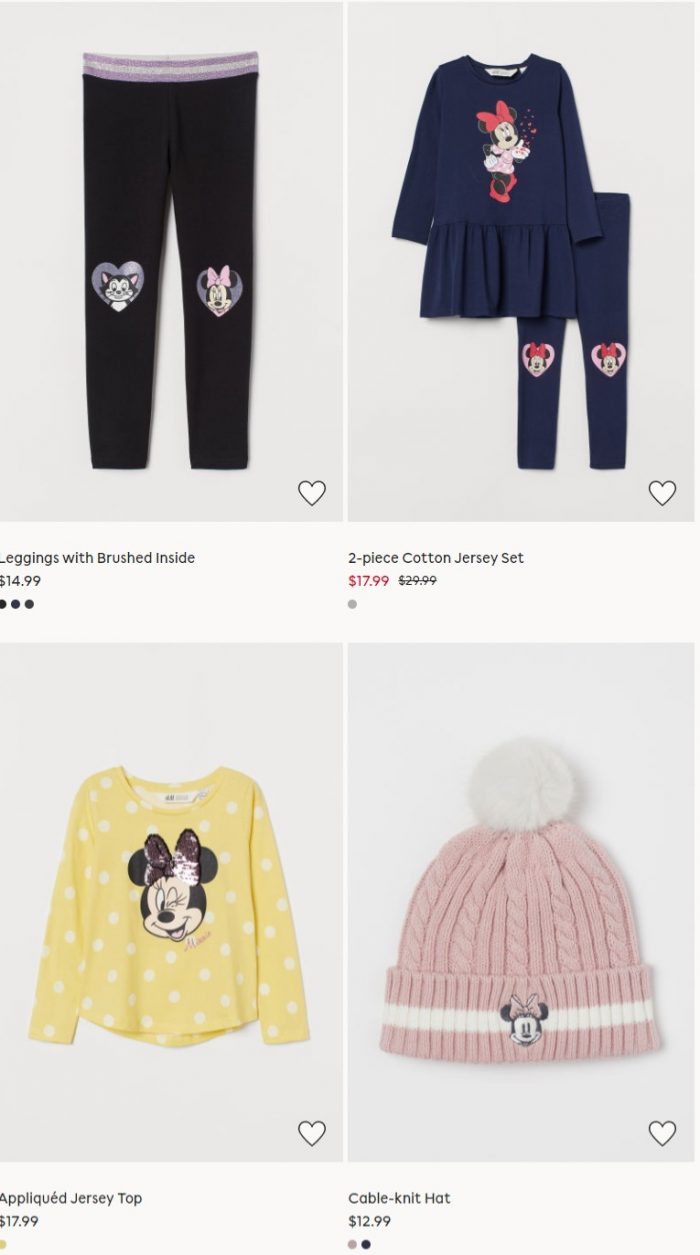View the 2-piece Cotton Jersey Set product image
The height and width of the screenshot is (1255, 700).
point(524,261)
